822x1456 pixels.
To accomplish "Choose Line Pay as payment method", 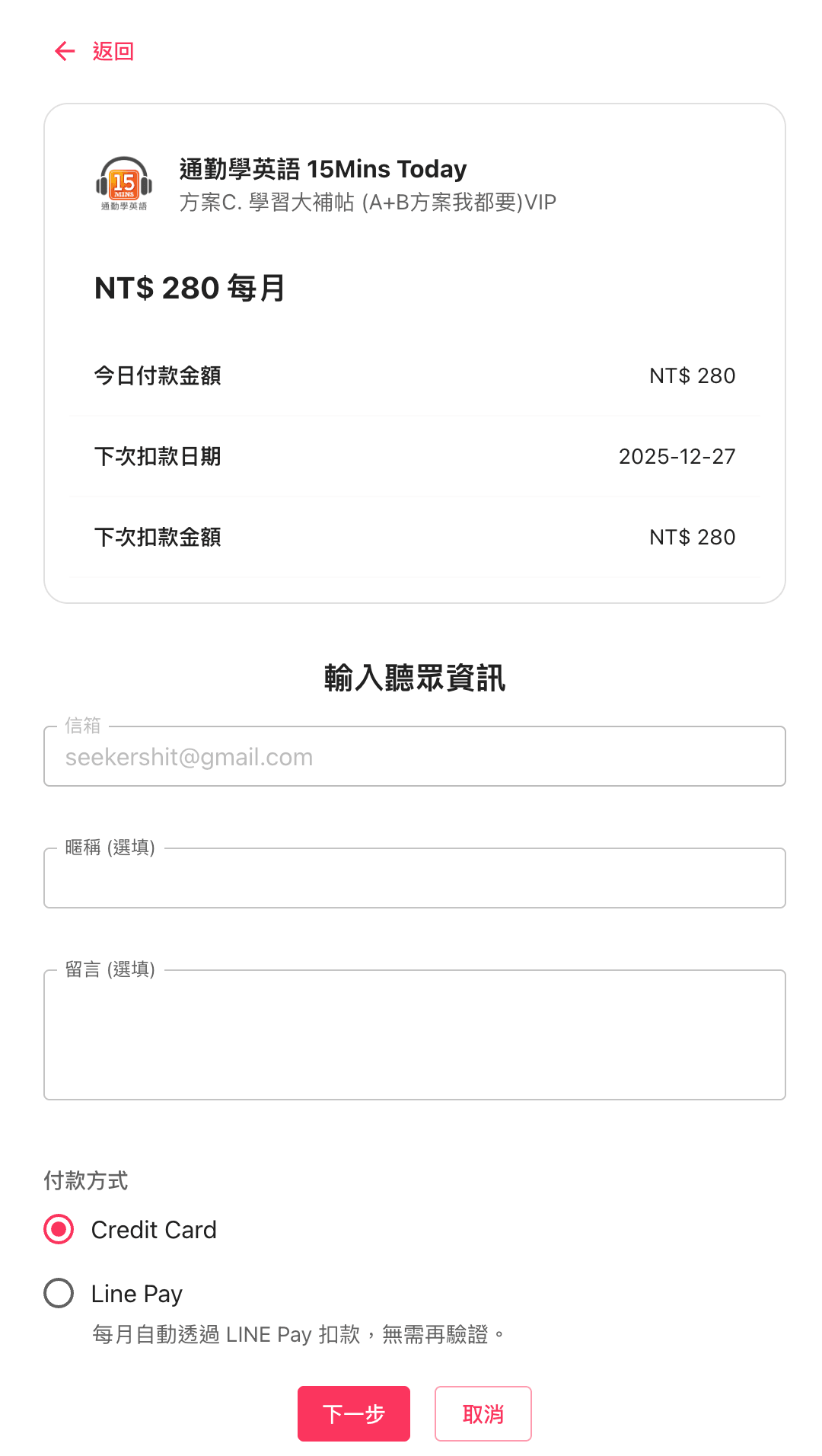I will [59, 1294].
